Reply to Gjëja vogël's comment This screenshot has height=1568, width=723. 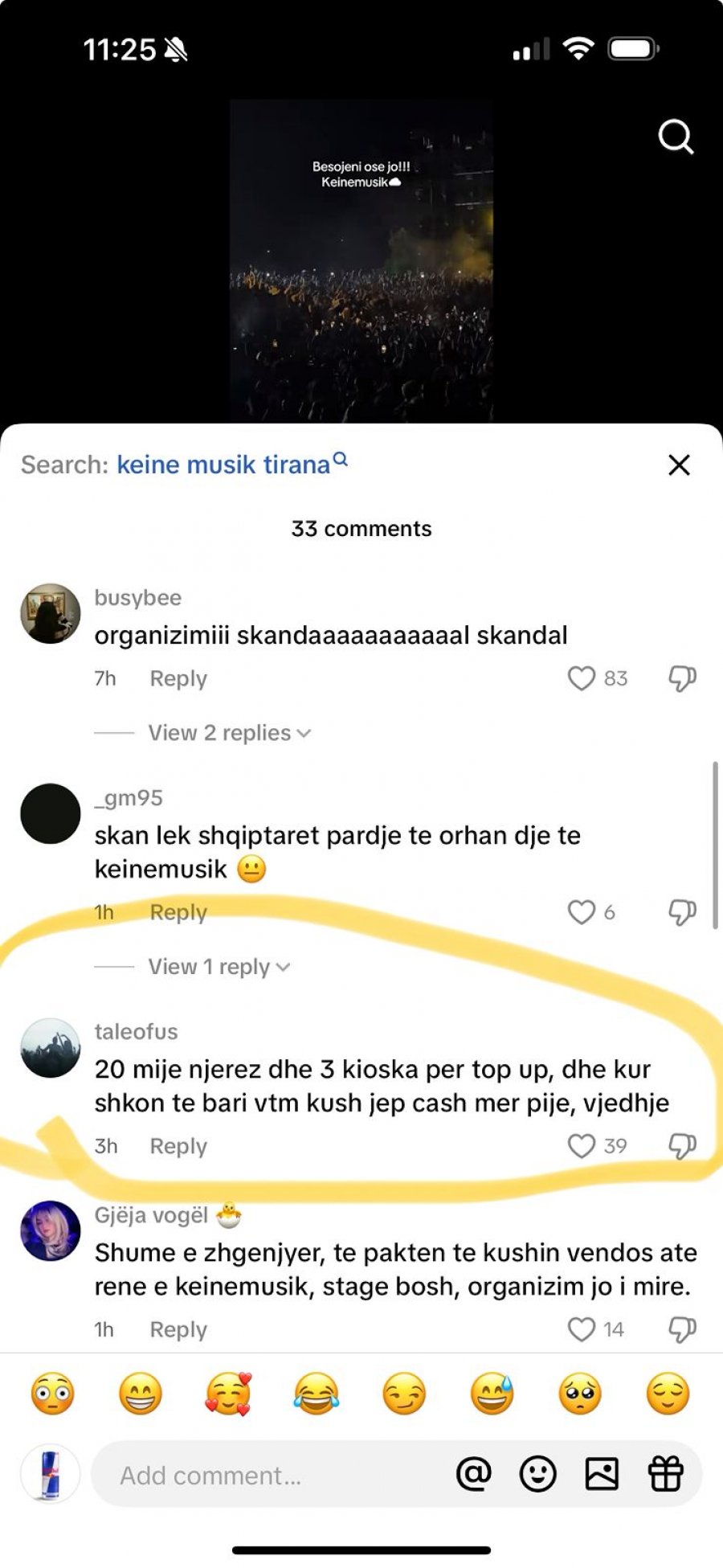178,1329
